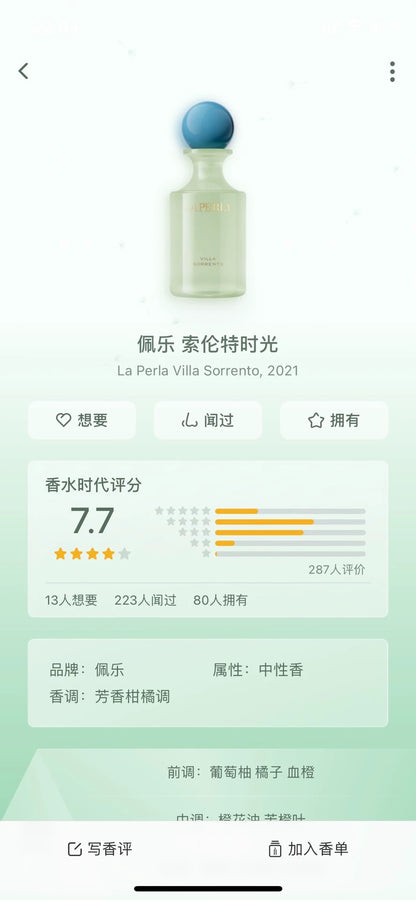Open the three-dot overflow menu
Screen dimensions: 416x900
[x=392, y=72]
